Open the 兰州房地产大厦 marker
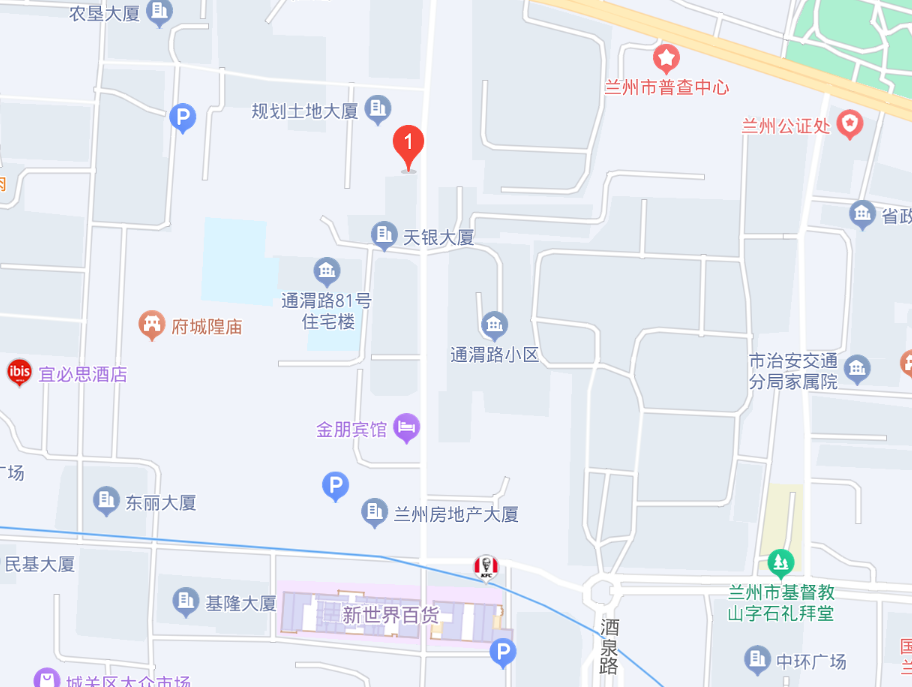The width and height of the screenshot is (912, 687). tap(375, 514)
